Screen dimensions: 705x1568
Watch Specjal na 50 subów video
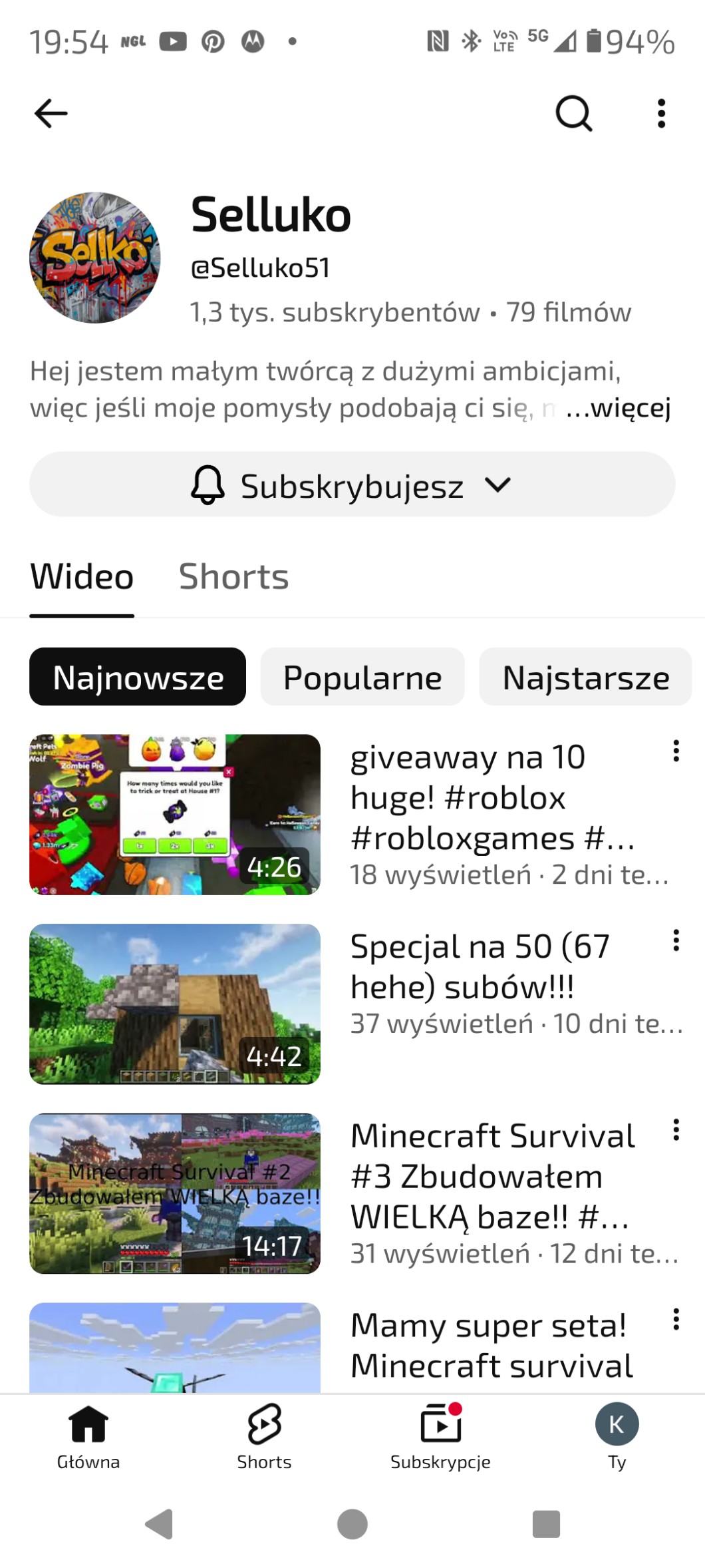pos(175,1004)
